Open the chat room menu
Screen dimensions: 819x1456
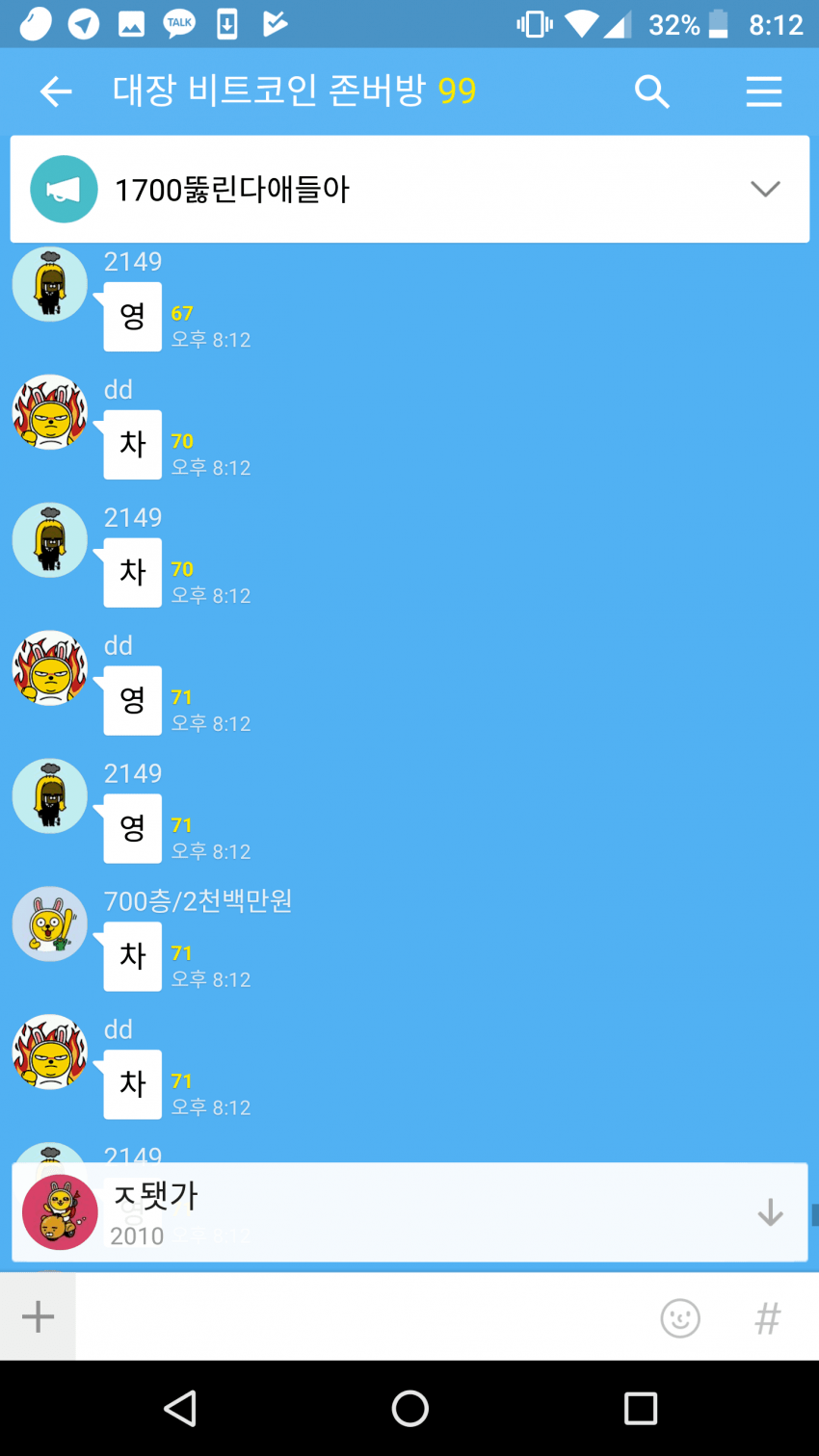763,91
